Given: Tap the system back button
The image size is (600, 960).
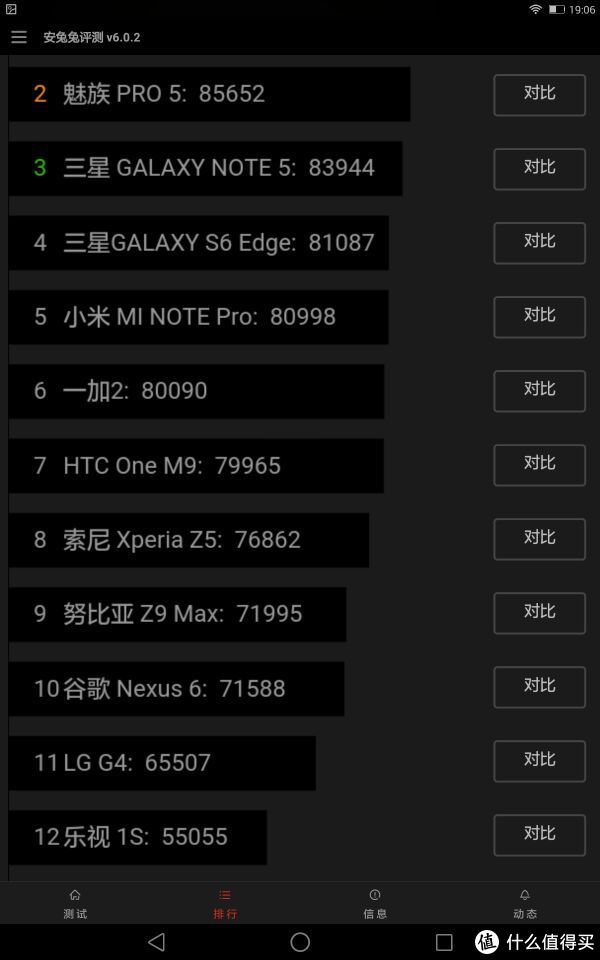Looking at the screenshot, I should [157, 942].
